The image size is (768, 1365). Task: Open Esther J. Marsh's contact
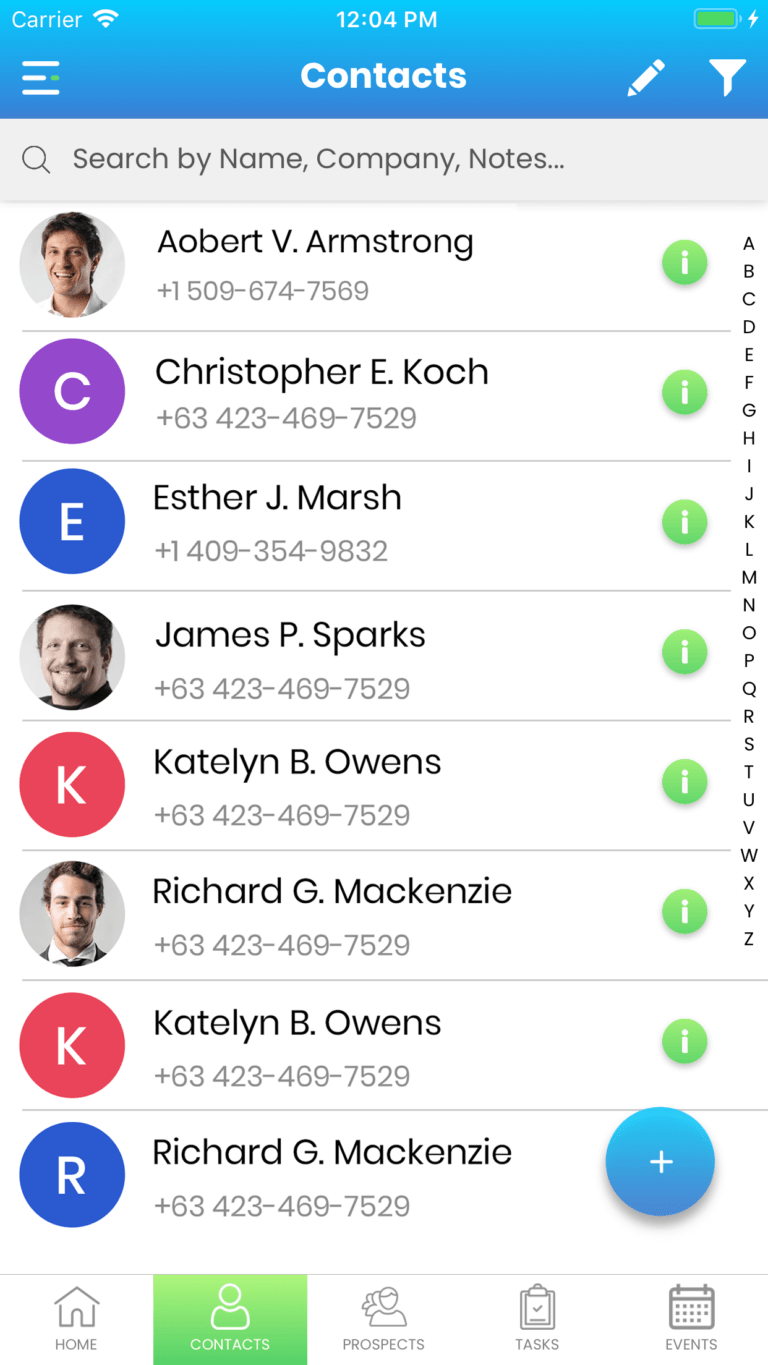coord(277,522)
